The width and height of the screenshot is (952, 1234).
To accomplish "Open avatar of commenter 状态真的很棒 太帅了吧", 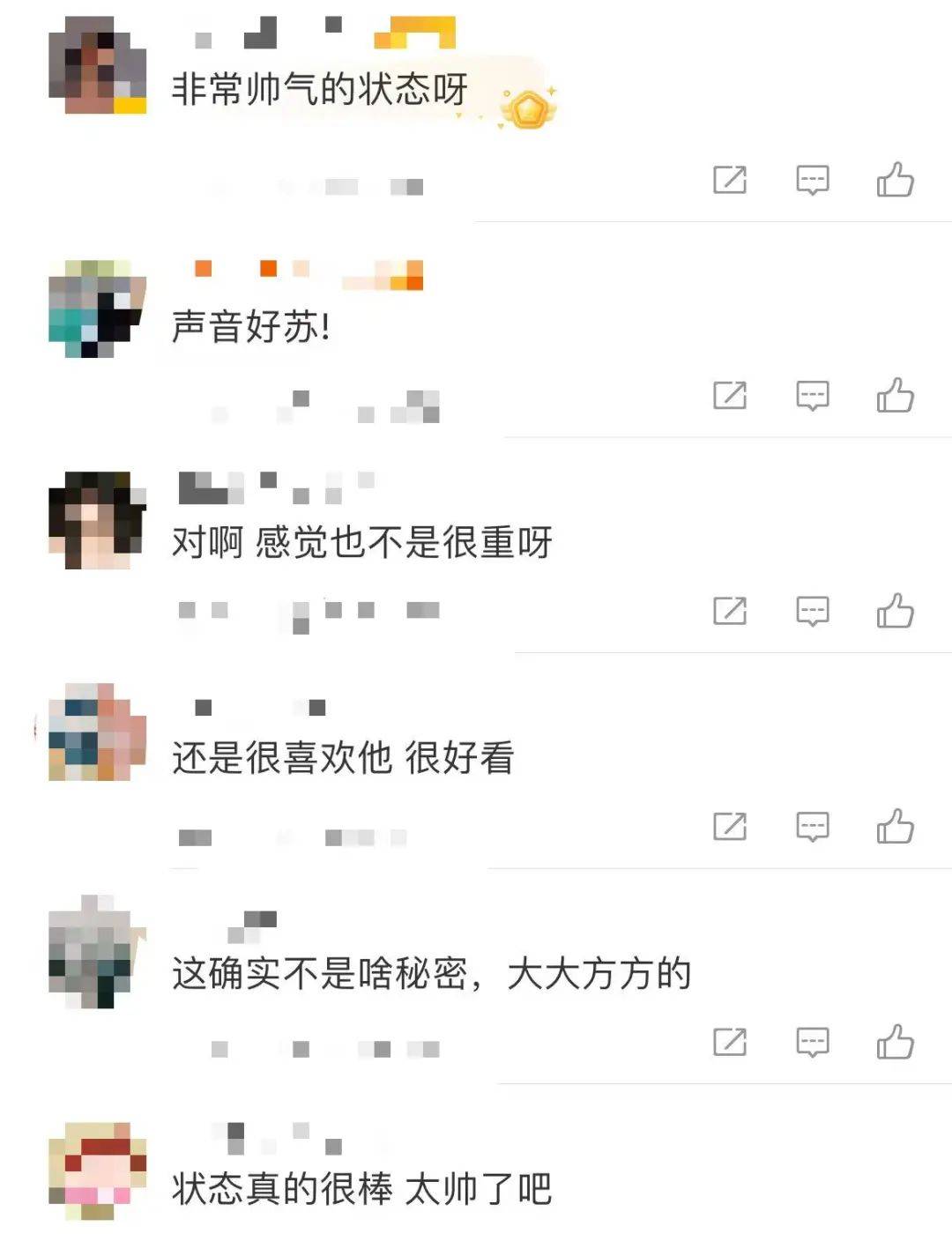I will [97, 1171].
